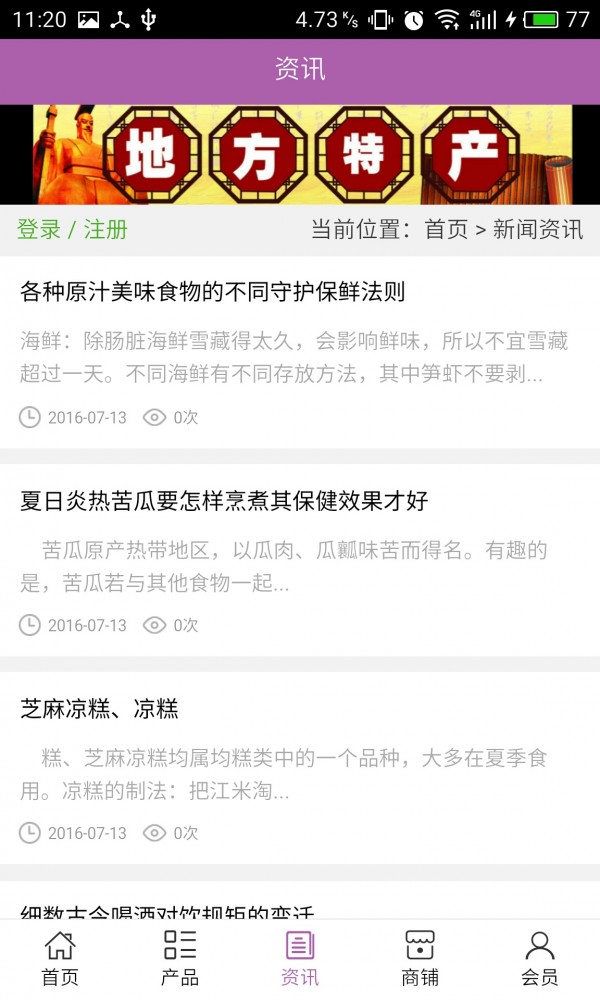Image resolution: width=600 pixels, height=1000 pixels.
Task: Open the 首页 breadcrumb link
Action: (x=446, y=229)
